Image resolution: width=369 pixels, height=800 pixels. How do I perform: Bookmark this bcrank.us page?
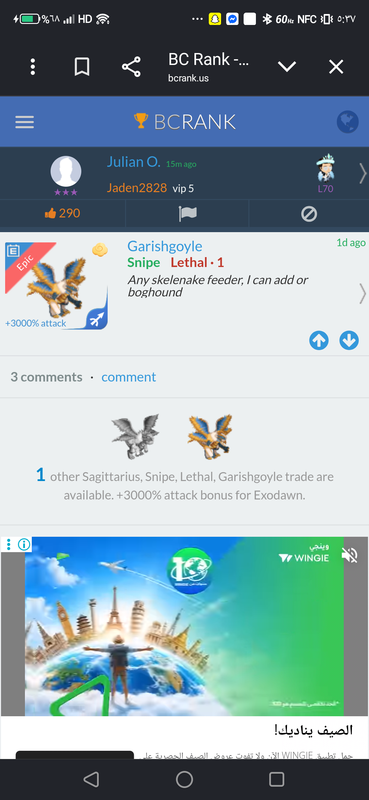[82, 67]
